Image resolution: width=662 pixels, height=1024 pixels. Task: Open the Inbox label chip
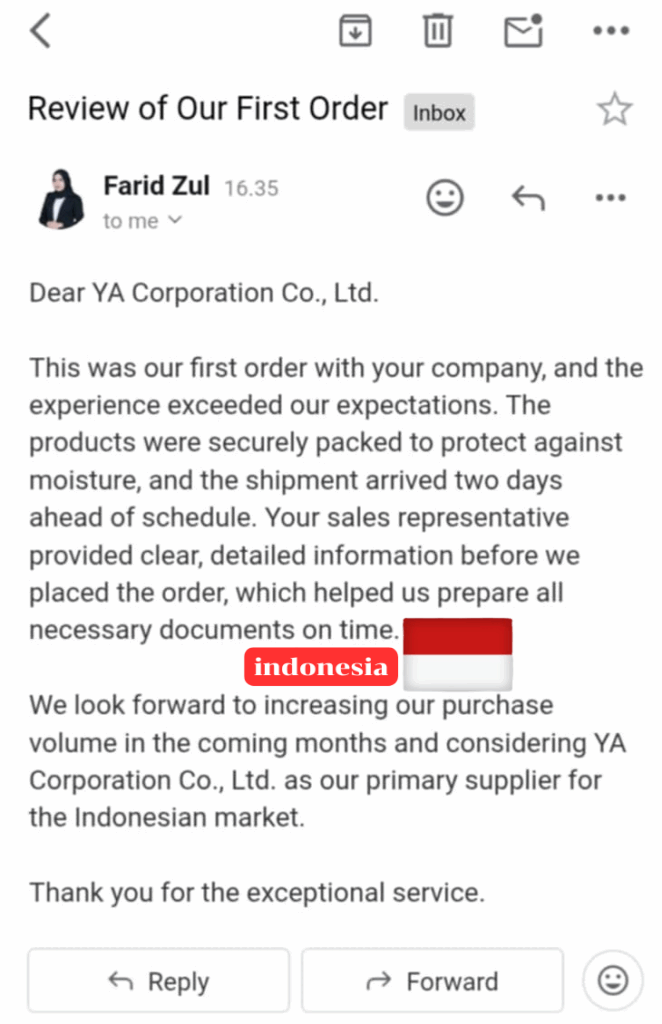(439, 112)
